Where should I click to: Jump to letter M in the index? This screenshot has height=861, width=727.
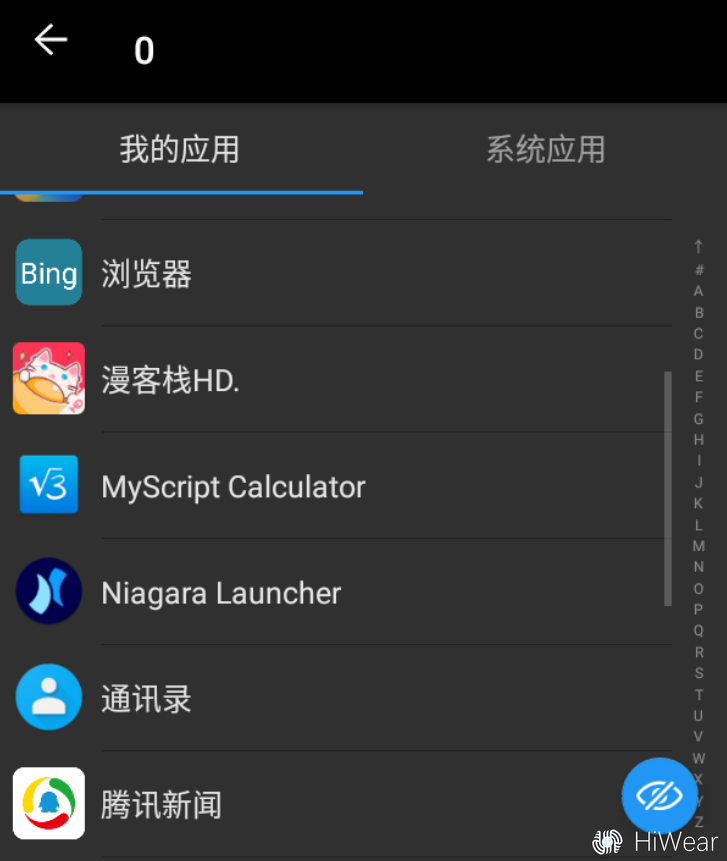tap(698, 546)
